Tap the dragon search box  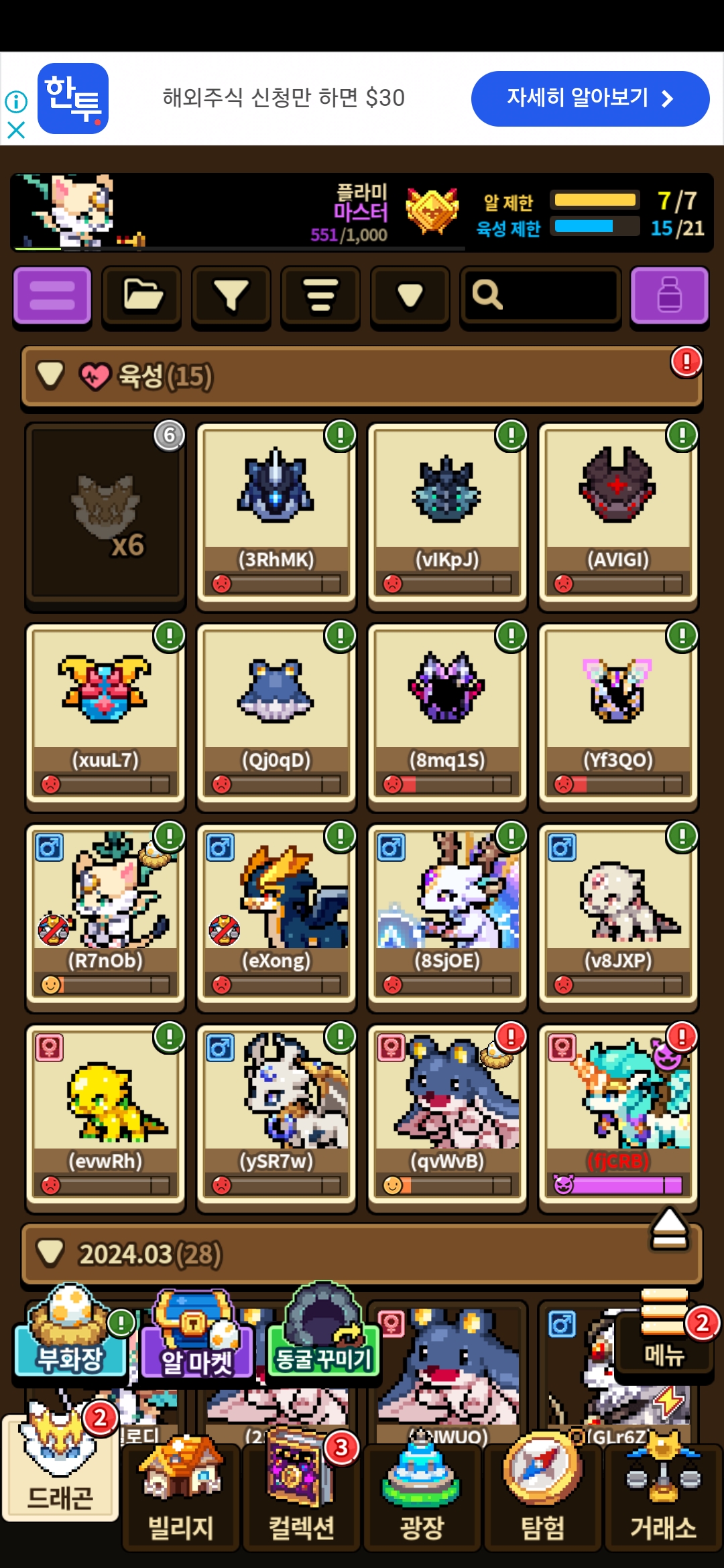(x=540, y=296)
